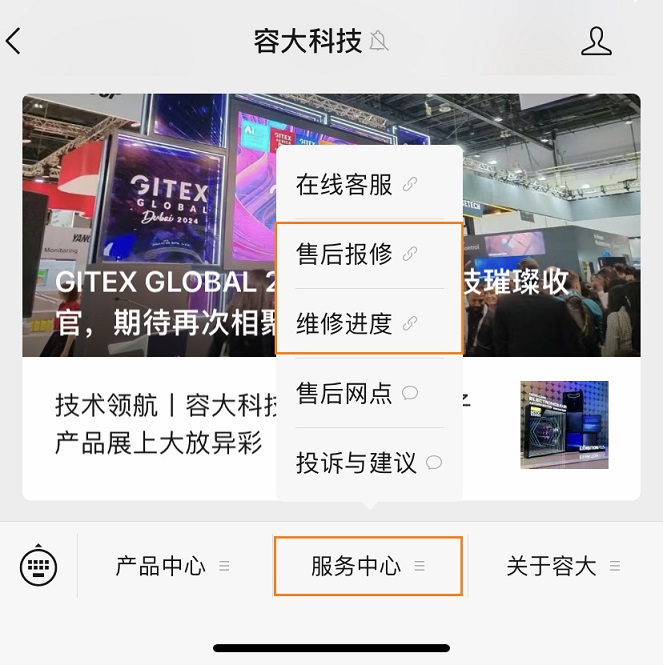The image size is (663, 665).
Task: Go back using the arrow
Action: [14, 41]
